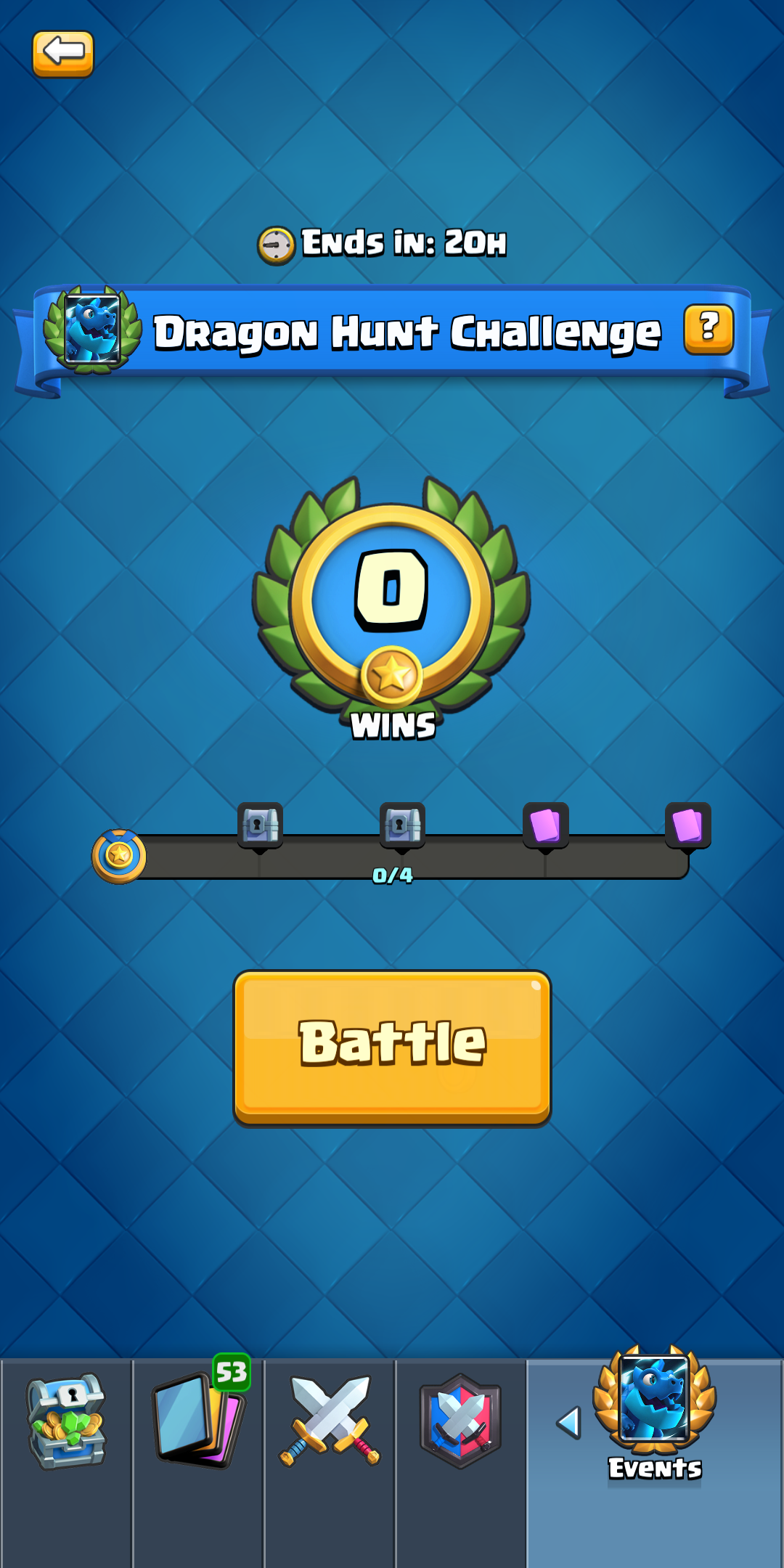This screenshot has height=1568, width=784.
Task: Open the Dragon Hunt Challenge help question mark
Action: 709,329
